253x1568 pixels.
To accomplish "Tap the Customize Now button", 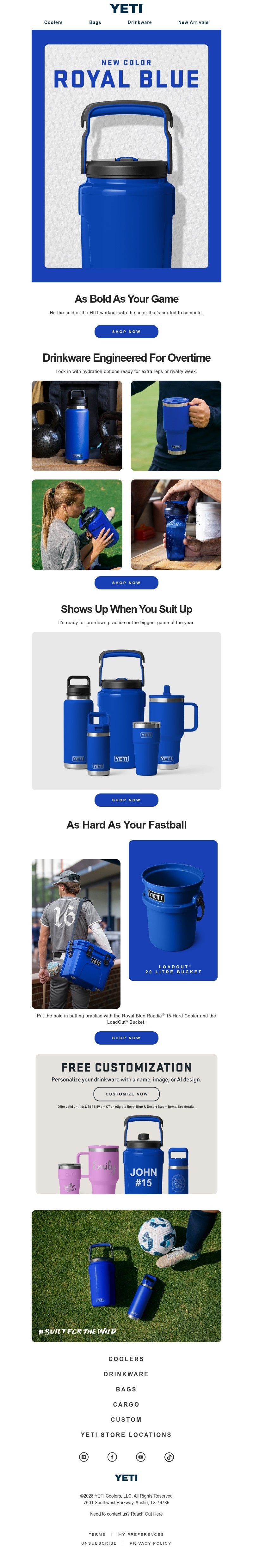I will [x=126, y=1094].
